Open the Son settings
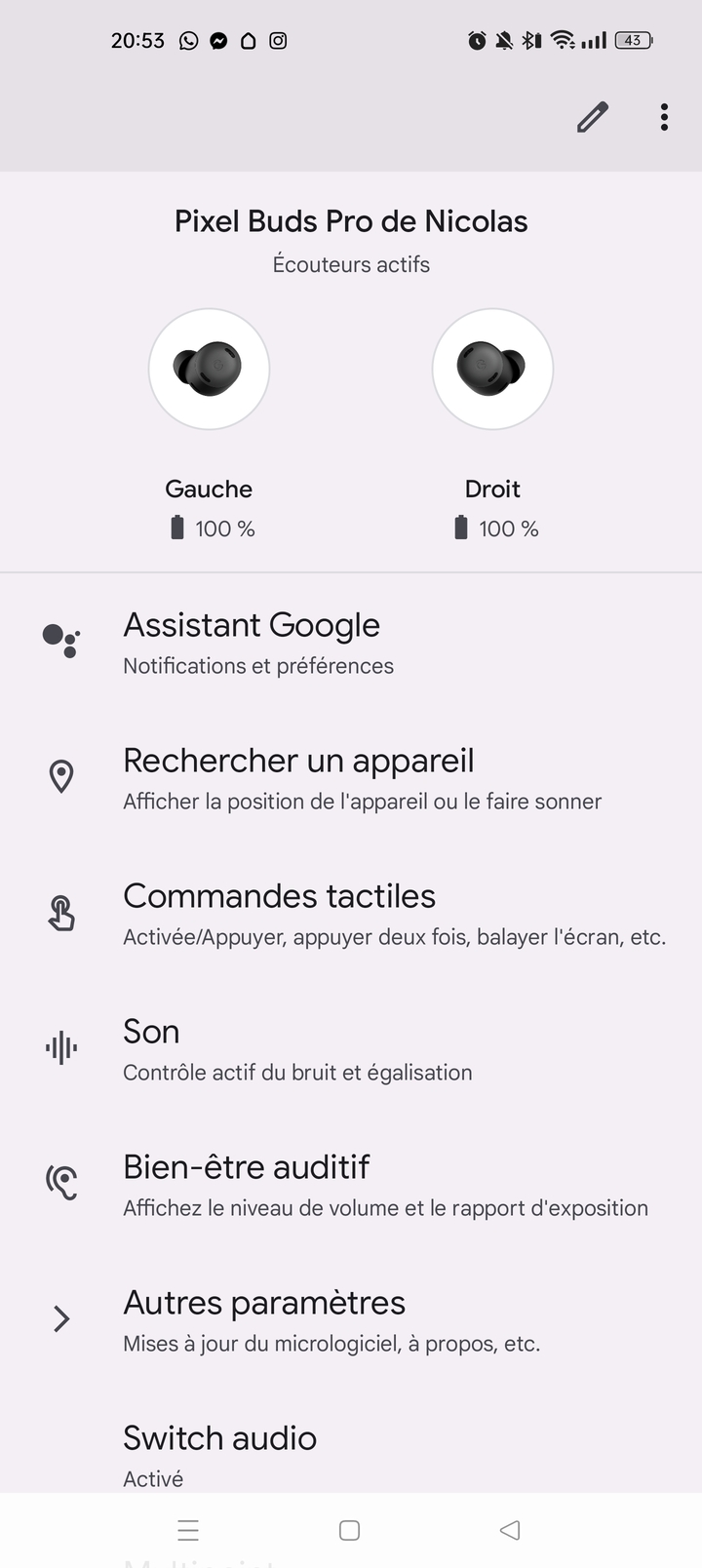This screenshot has height=1568, width=702. pyautogui.click(x=151, y=1049)
